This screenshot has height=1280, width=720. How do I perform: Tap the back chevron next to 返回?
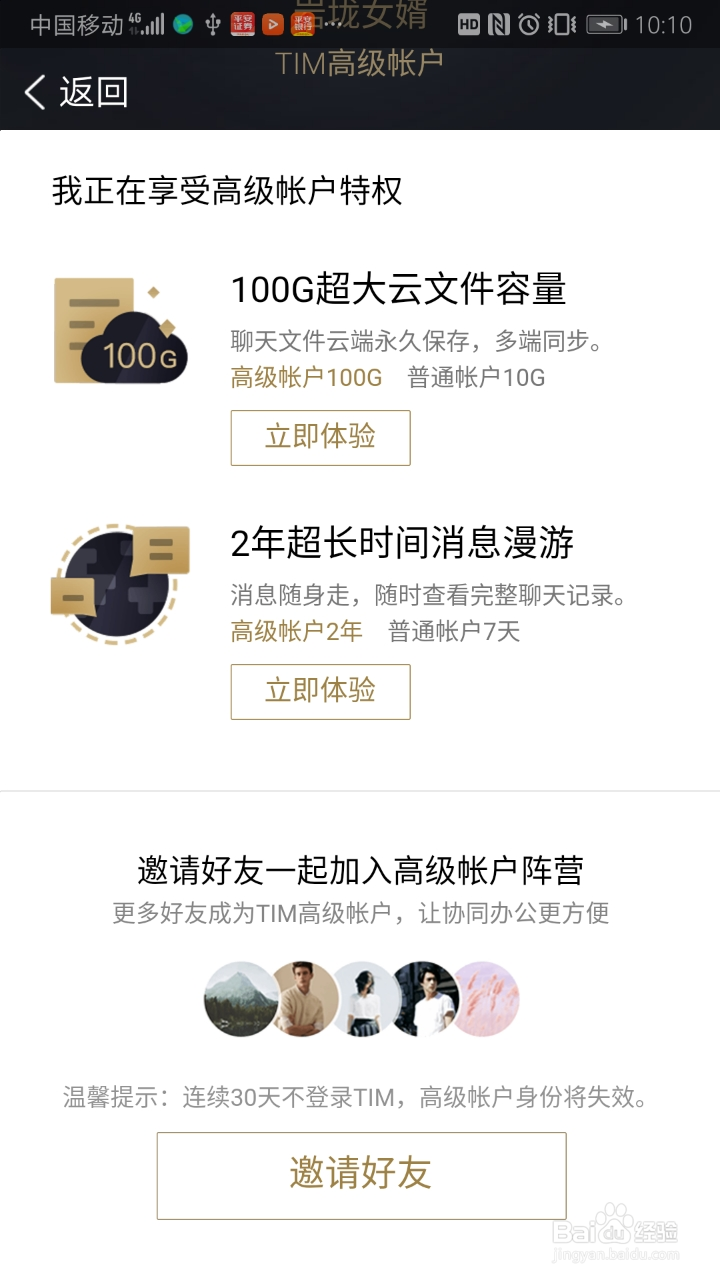point(34,92)
